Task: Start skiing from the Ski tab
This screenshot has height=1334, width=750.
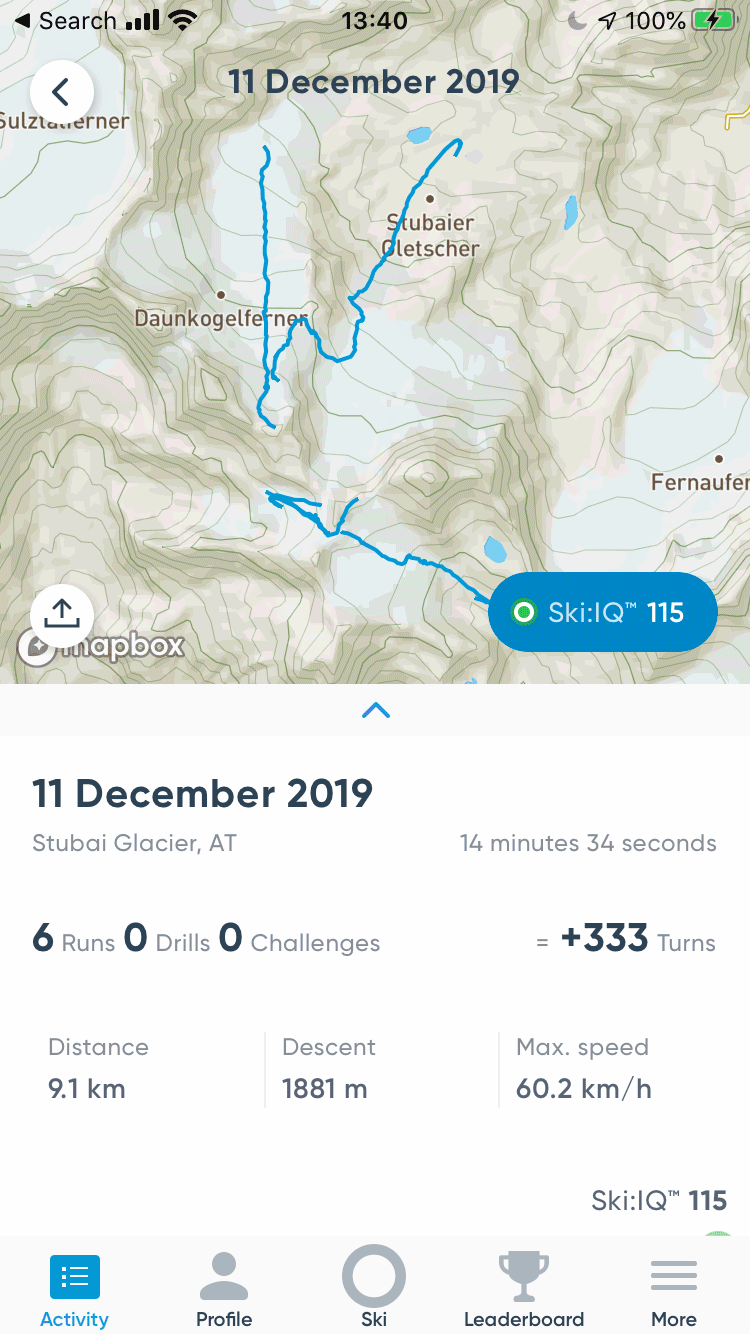Action: 374,1288
